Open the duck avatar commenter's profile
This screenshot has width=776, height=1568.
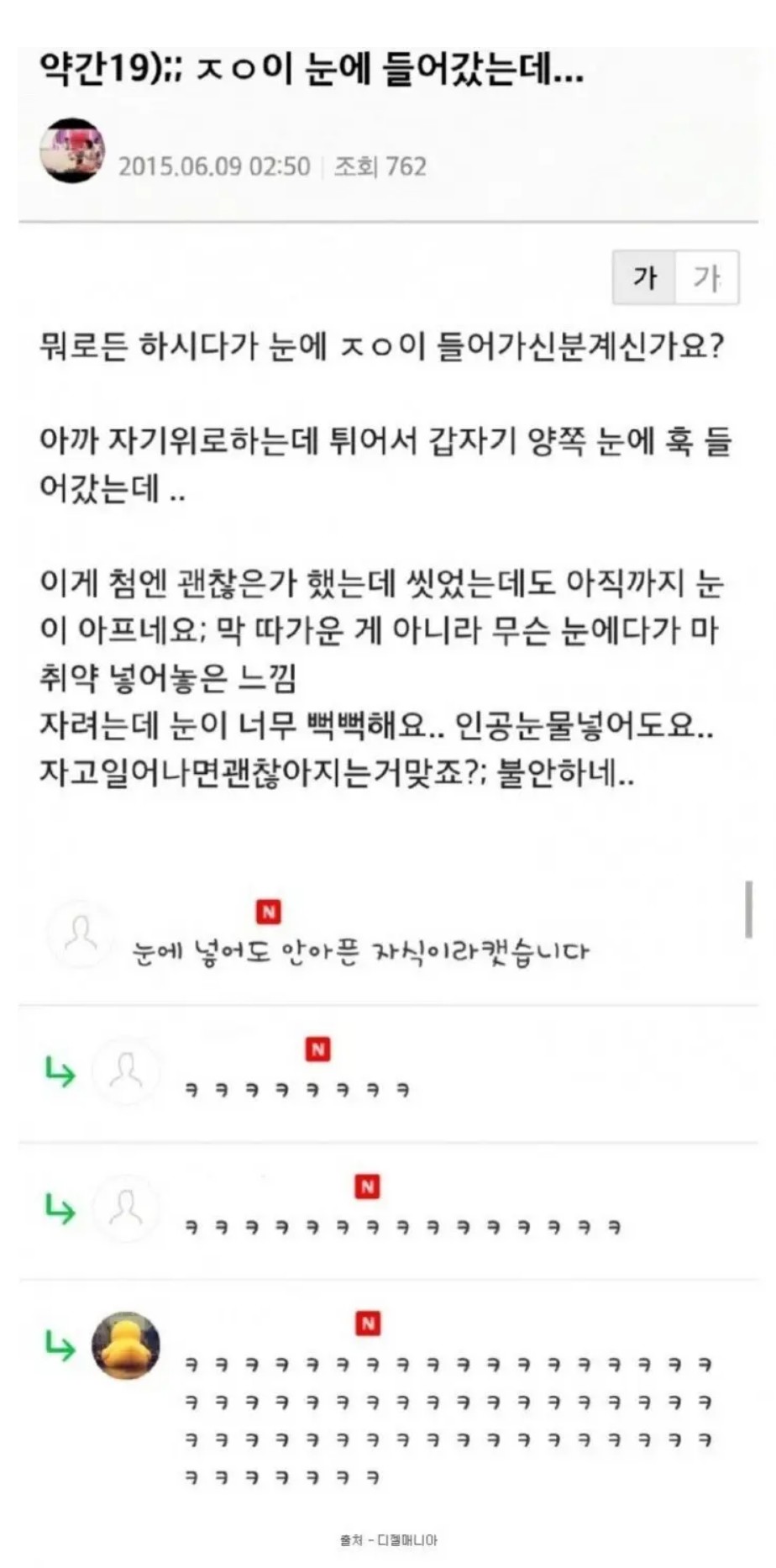click(126, 1345)
